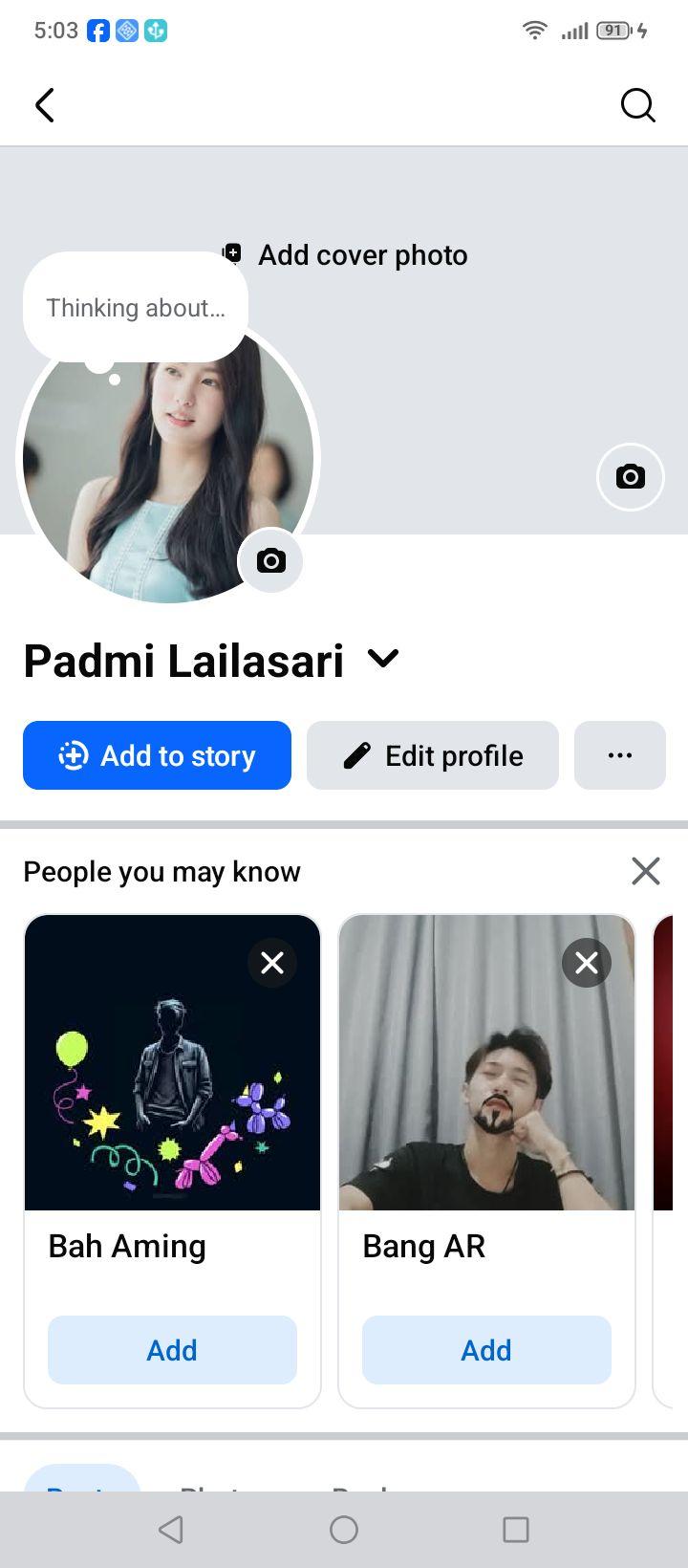The width and height of the screenshot is (688, 1568).
Task: Open the Thinking about… note bubble
Action: click(x=136, y=308)
